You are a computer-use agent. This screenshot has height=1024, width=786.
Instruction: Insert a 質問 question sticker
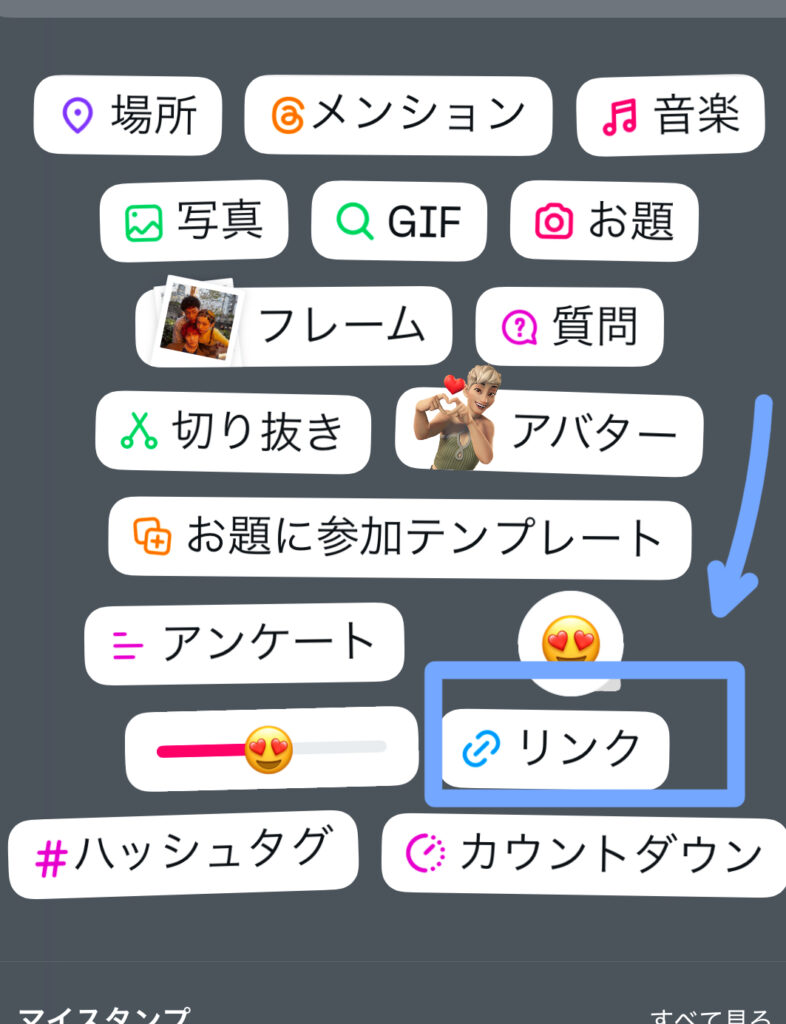[569, 326]
